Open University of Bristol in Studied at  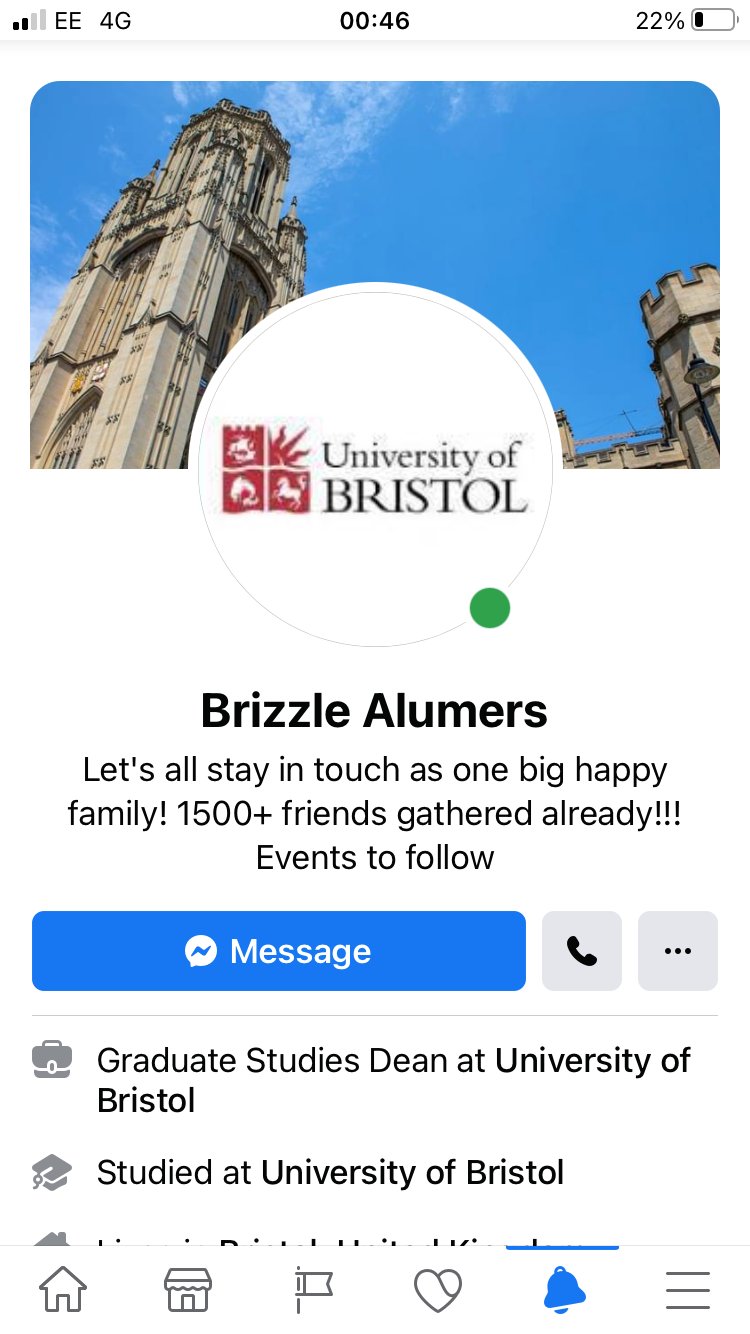412,1172
